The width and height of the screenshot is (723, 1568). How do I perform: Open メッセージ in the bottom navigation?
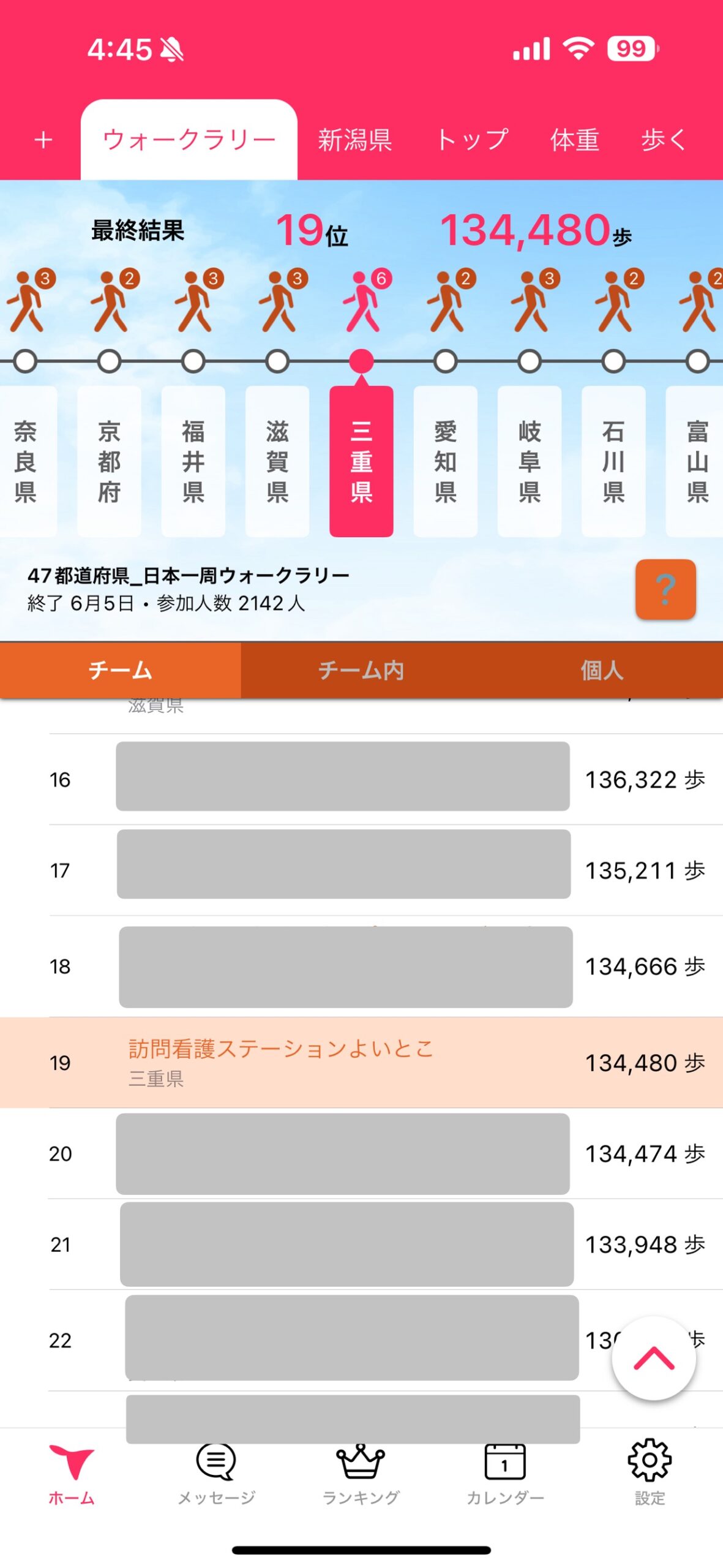click(x=216, y=1471)
